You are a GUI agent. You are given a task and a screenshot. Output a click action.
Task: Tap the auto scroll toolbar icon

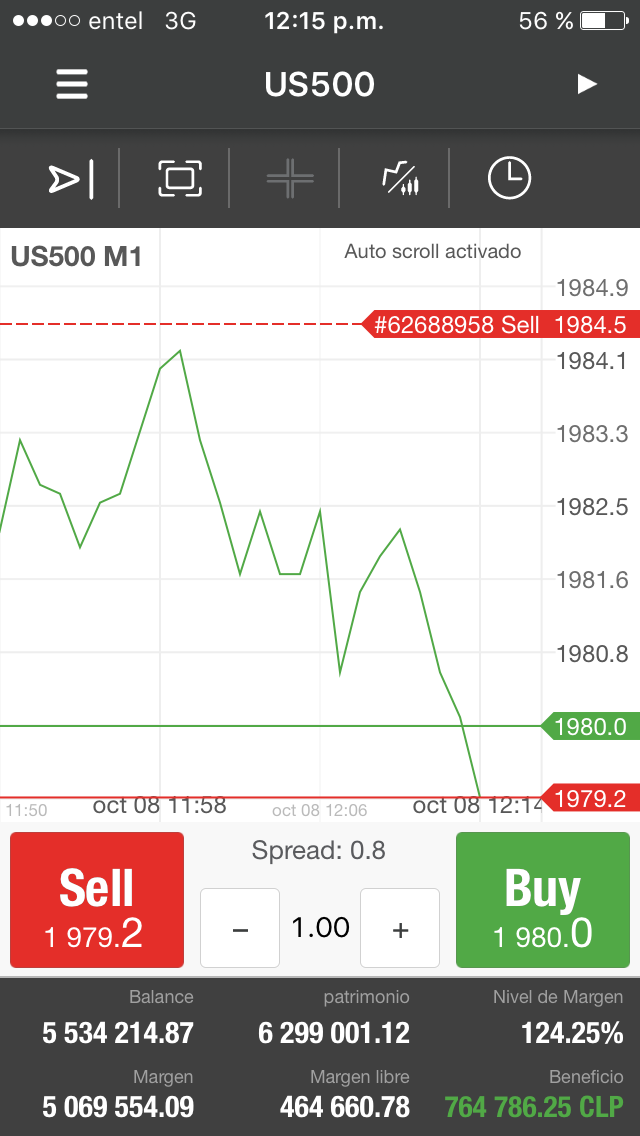coord(71,179)
